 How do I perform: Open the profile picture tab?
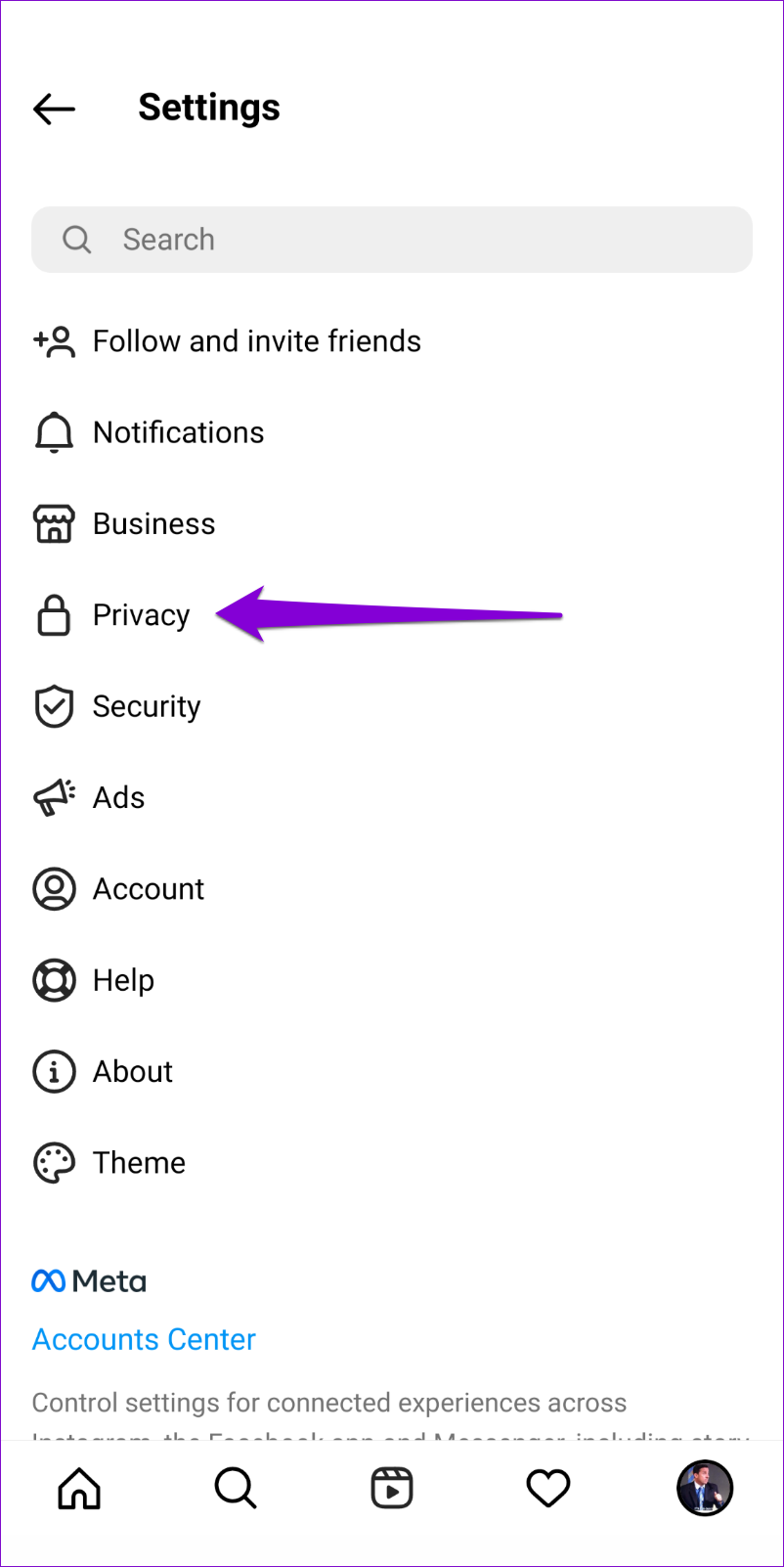(705, 1489)
